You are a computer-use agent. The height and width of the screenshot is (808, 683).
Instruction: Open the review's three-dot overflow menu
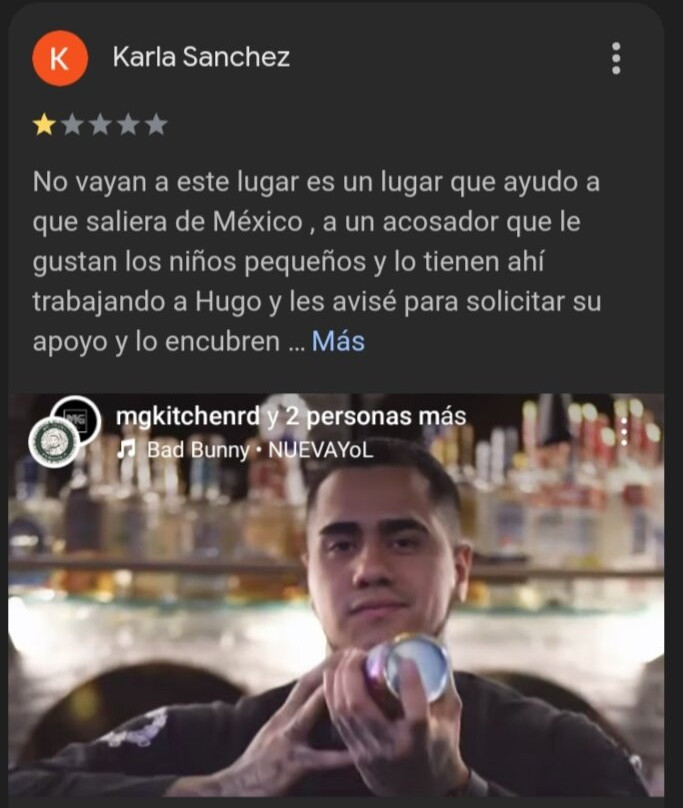click(x=616, y=58)
